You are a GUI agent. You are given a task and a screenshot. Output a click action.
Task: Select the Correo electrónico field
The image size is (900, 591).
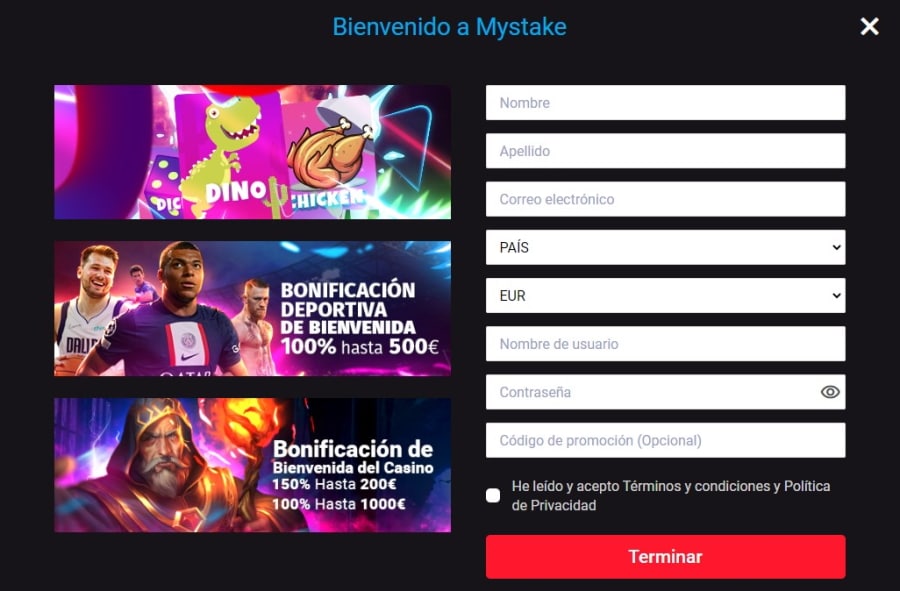[x=665, y=199]
